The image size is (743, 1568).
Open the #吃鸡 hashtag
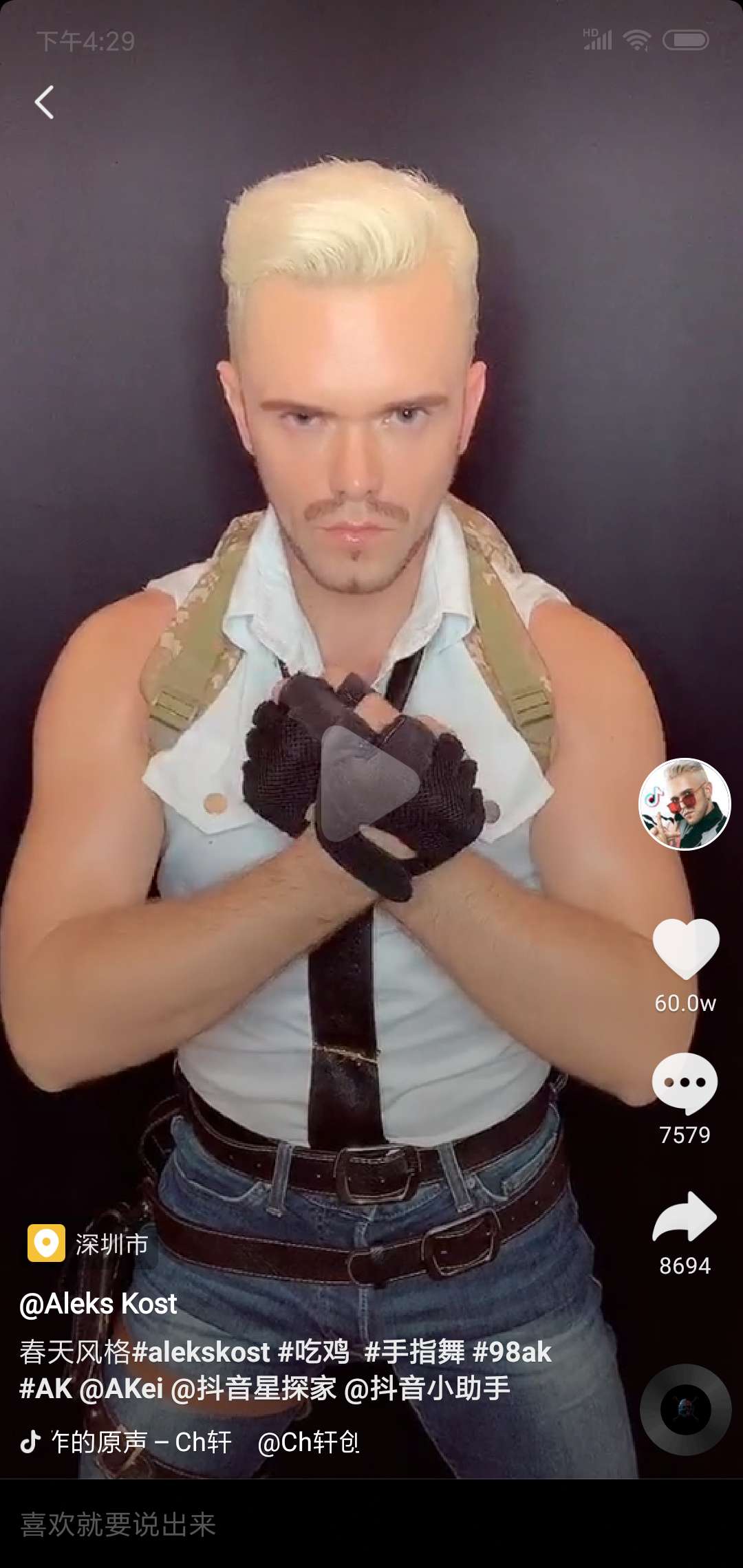[x=314, y=1352]
